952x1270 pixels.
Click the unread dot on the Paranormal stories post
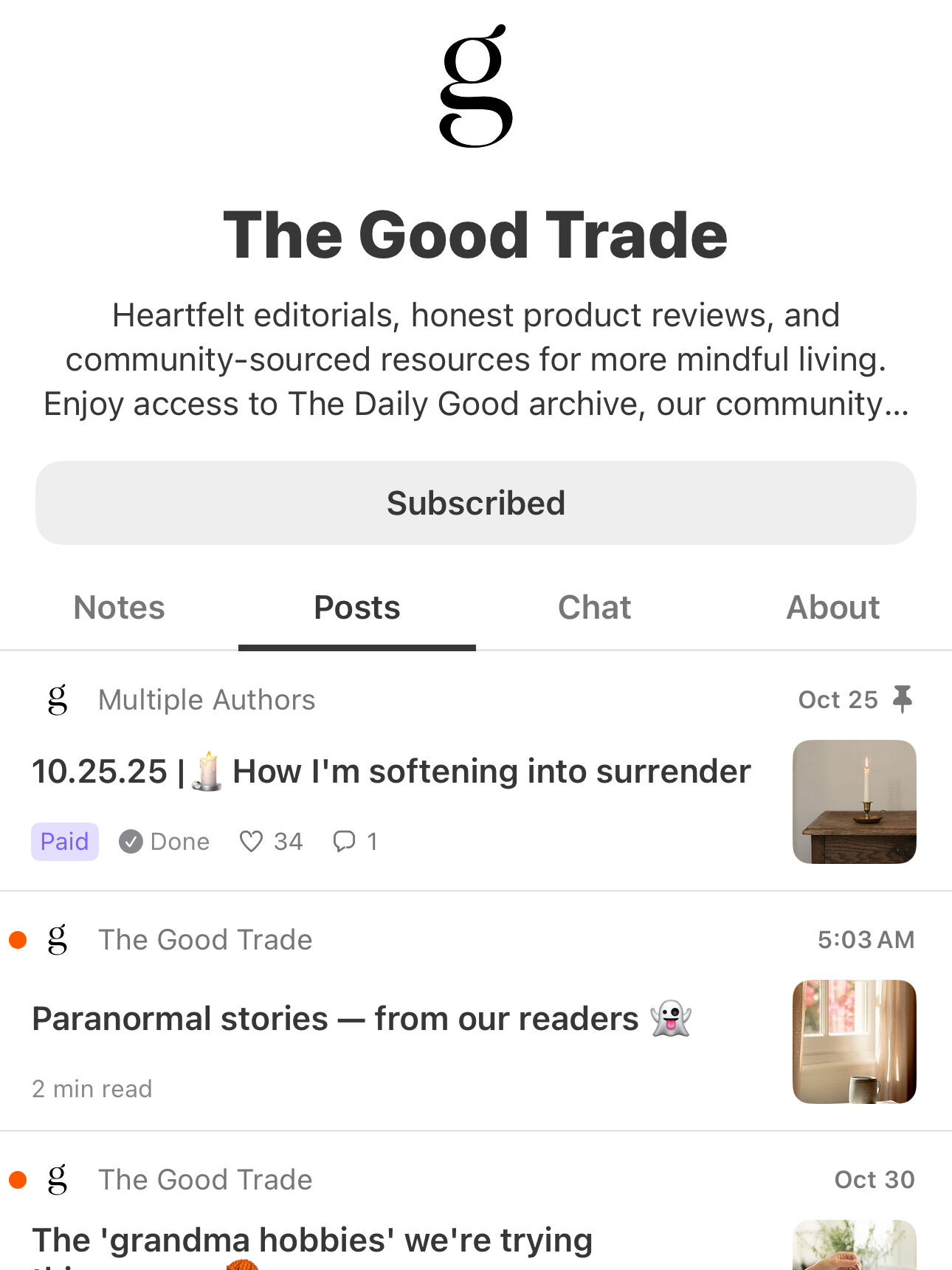17,938
